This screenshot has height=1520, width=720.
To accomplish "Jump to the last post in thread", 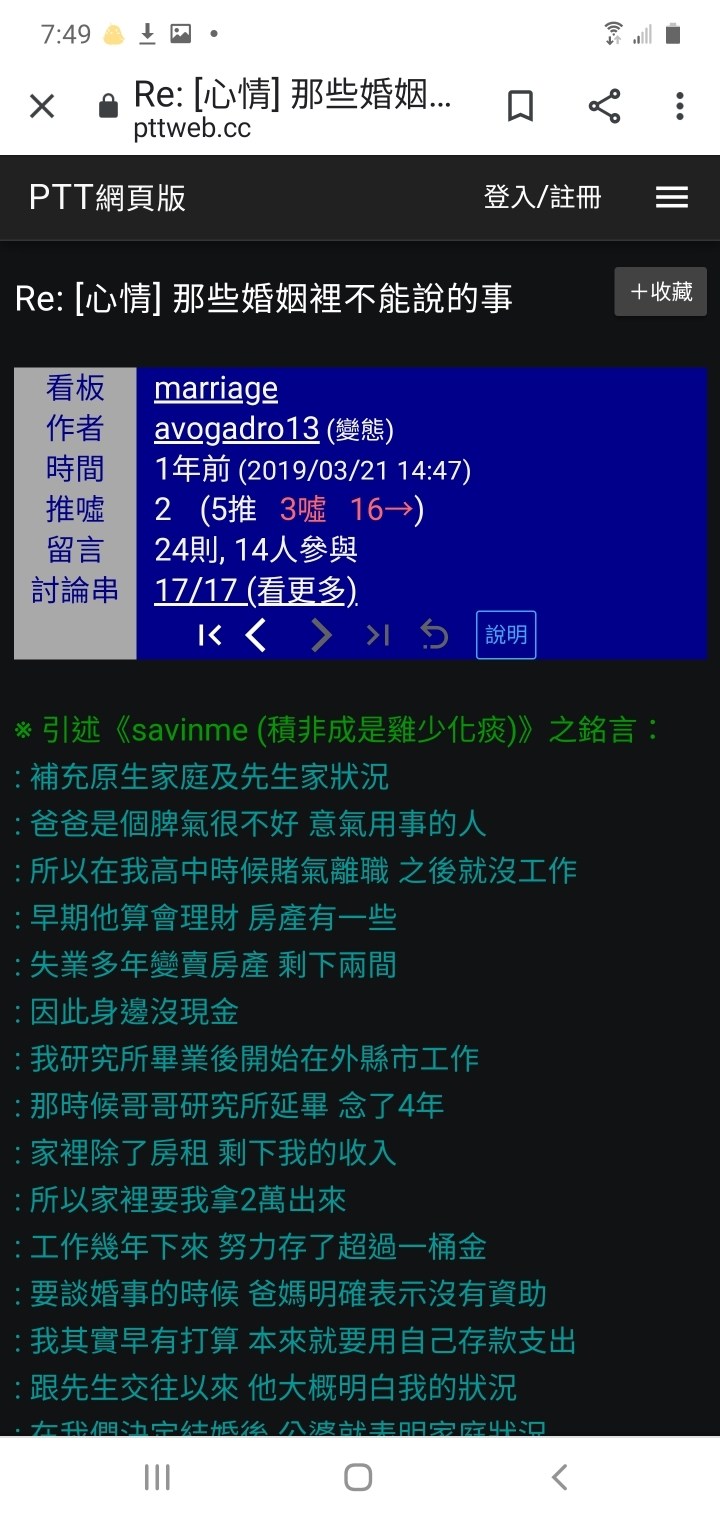I will pos(377,635).
